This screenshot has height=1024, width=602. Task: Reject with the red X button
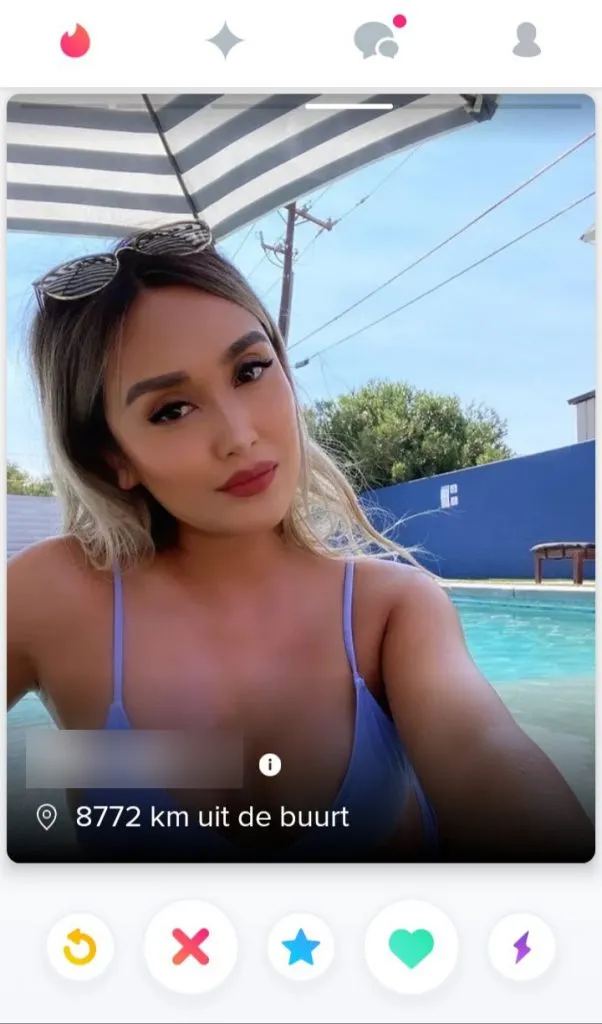pyautogui.click(x=190, y=946)
